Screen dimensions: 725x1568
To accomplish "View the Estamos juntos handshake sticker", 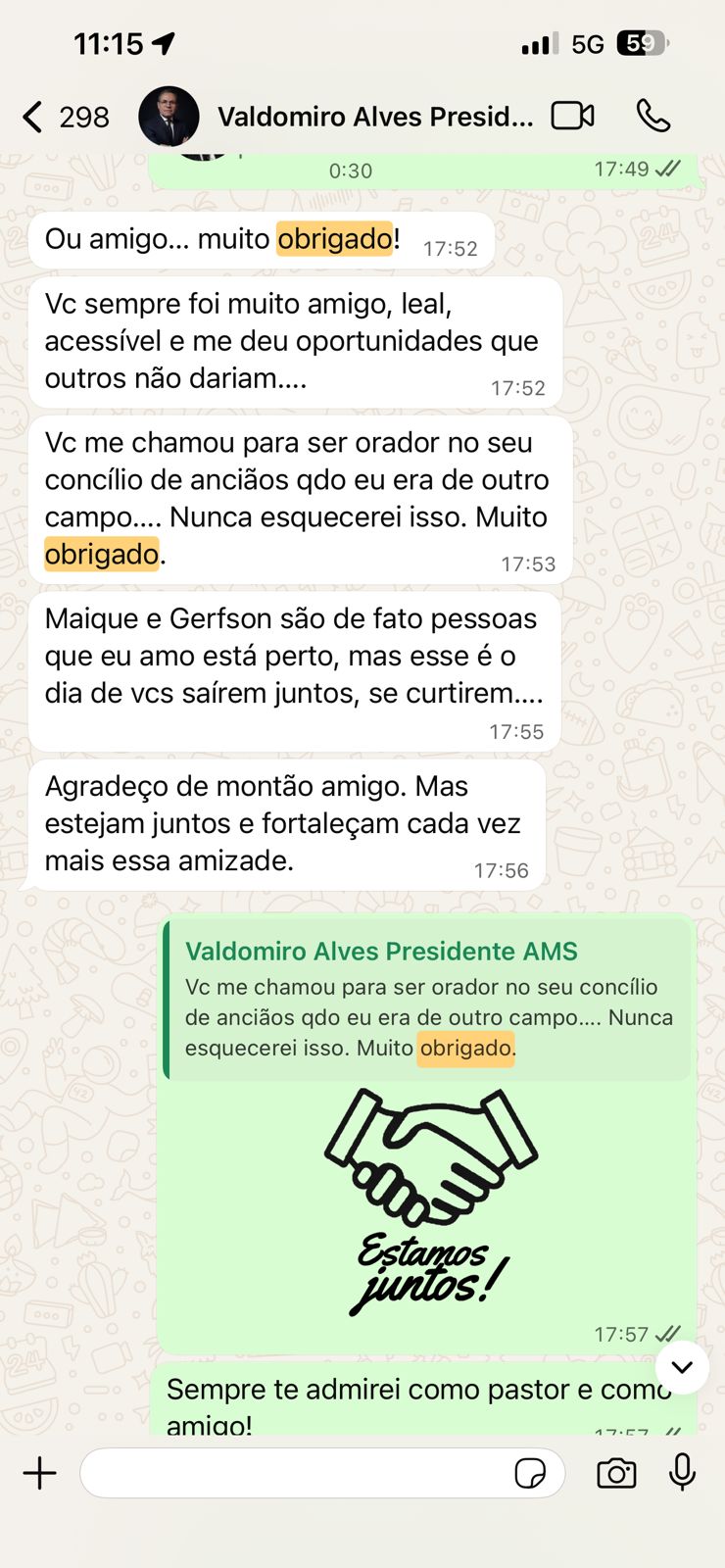I will [x=431, y=1200].
